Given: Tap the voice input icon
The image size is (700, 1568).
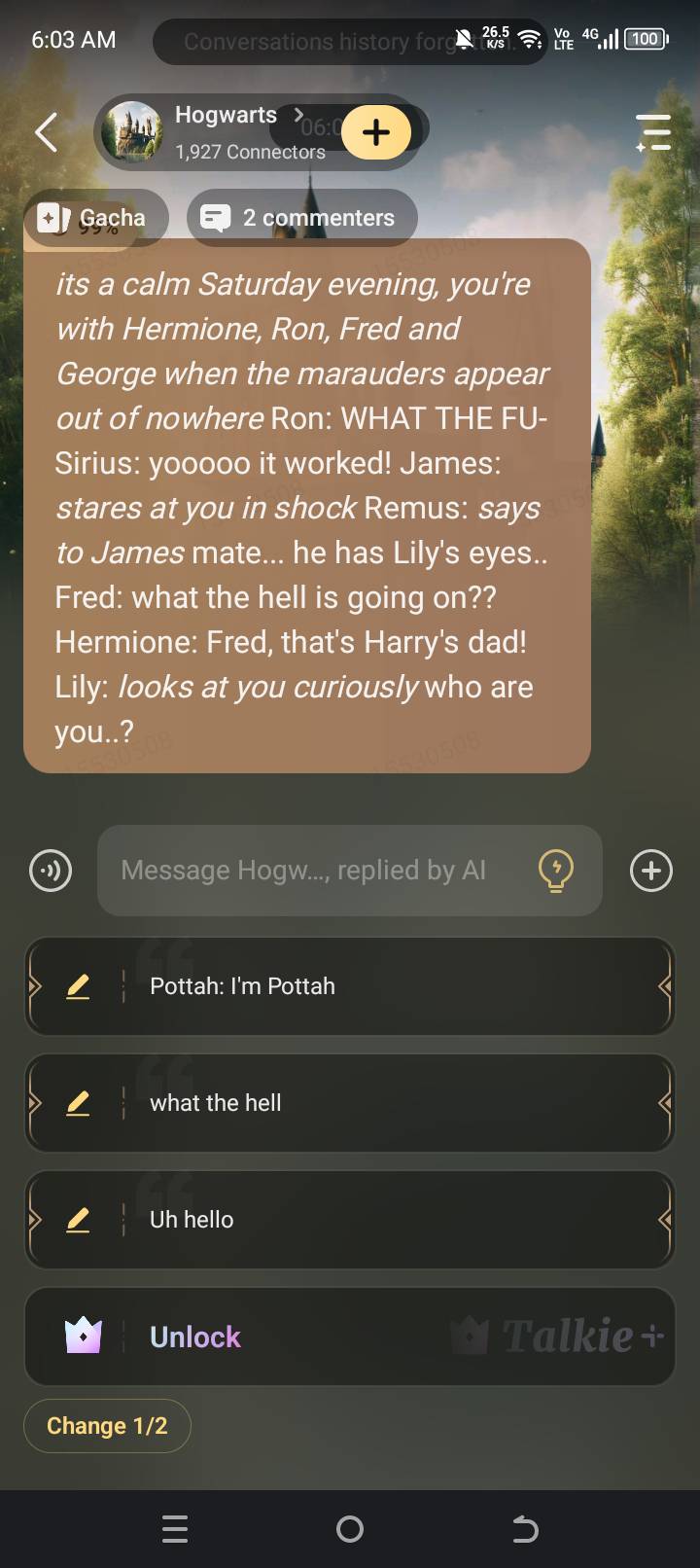Looking at the screenshot, I should tap(51, 871).
